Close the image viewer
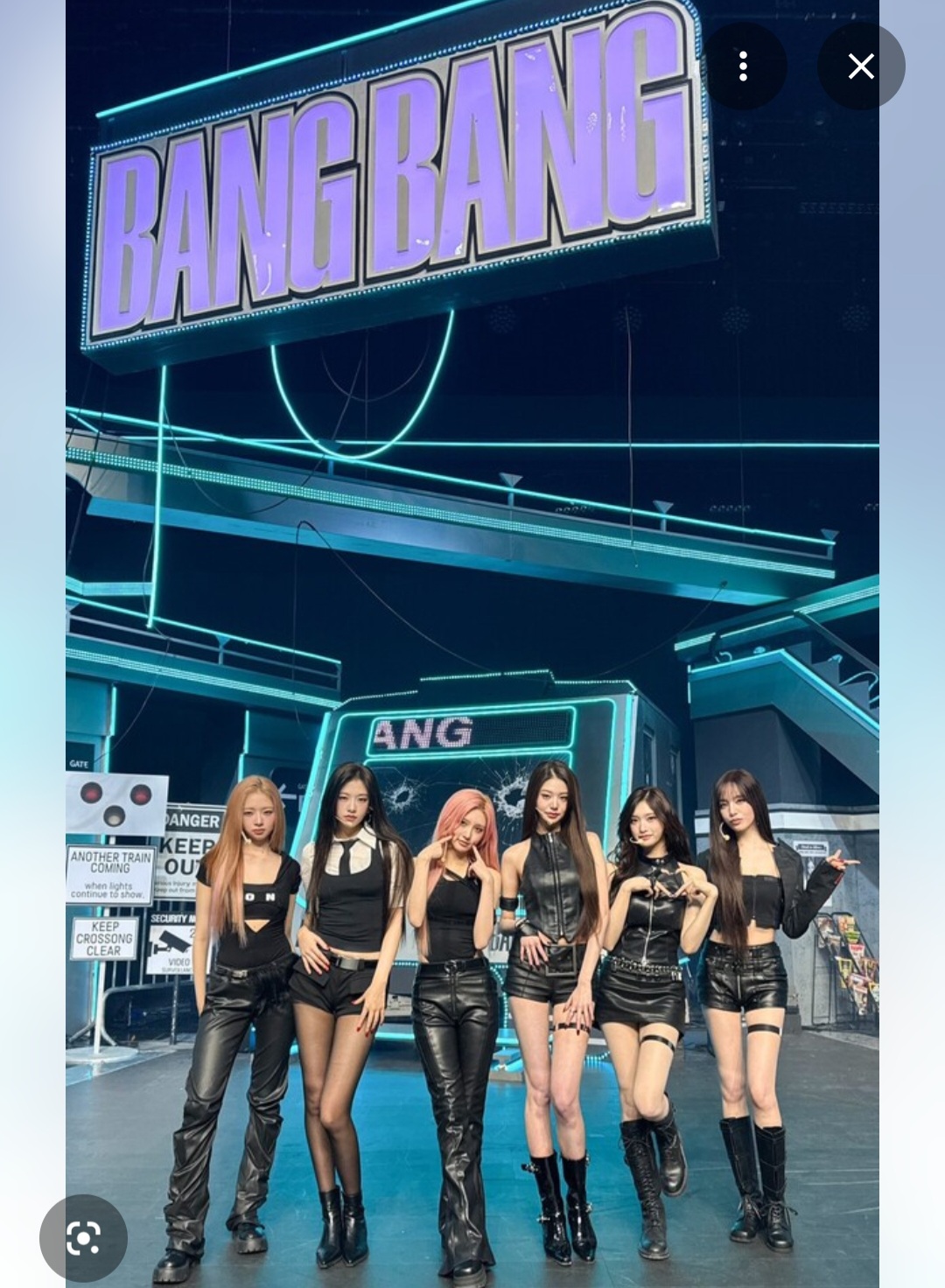 coord(861,66)
